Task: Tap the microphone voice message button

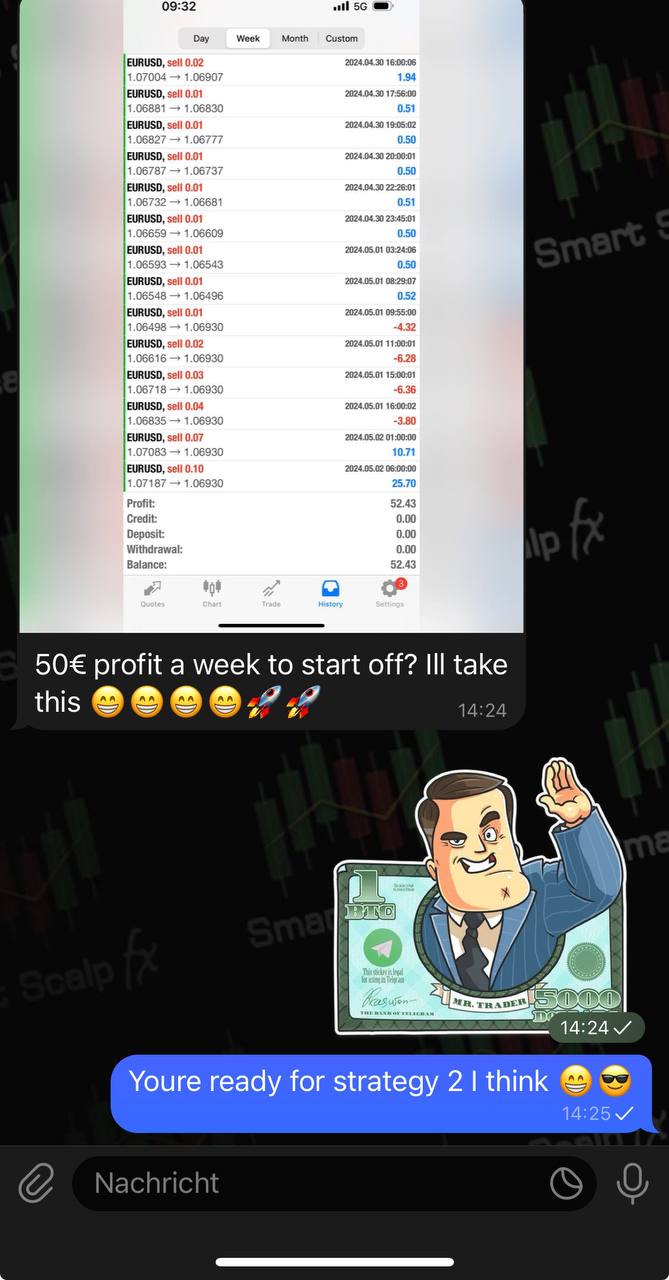Action: (x=632, y=1184)
